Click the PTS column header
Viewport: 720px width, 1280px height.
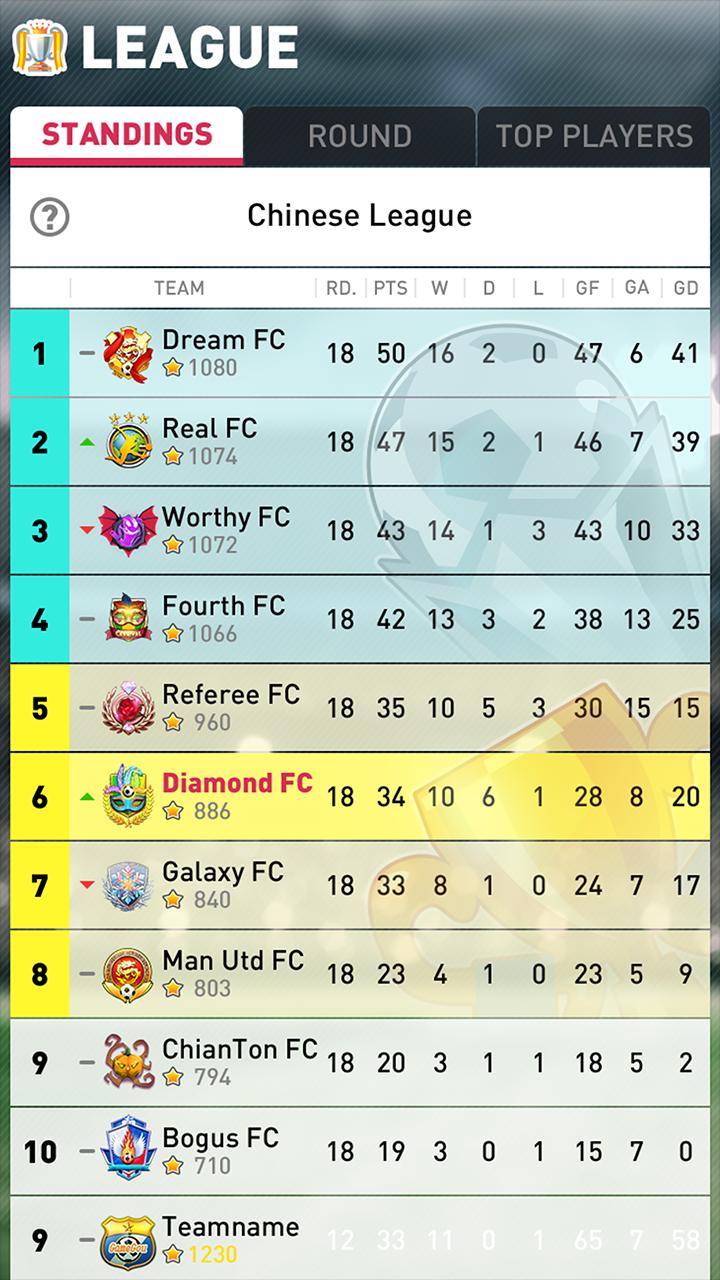[x=391, y=289]
